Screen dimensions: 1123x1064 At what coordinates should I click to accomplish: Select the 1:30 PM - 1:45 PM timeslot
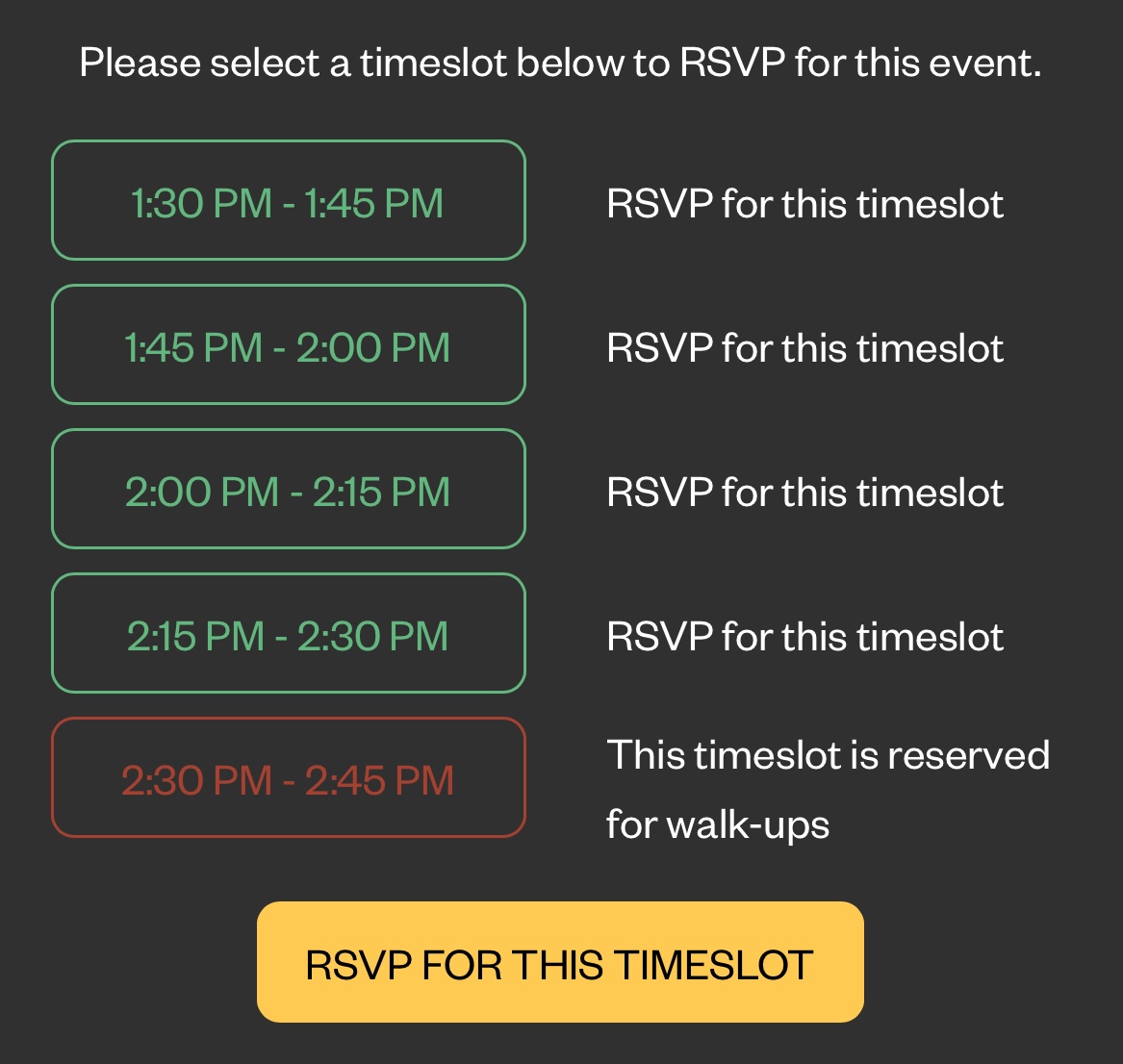pyautogui.click(x=288, y=201)
